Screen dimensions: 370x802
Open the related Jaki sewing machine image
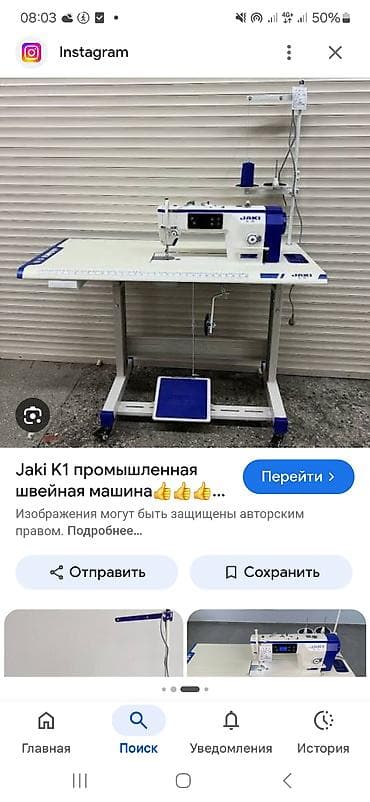[276, 643]
